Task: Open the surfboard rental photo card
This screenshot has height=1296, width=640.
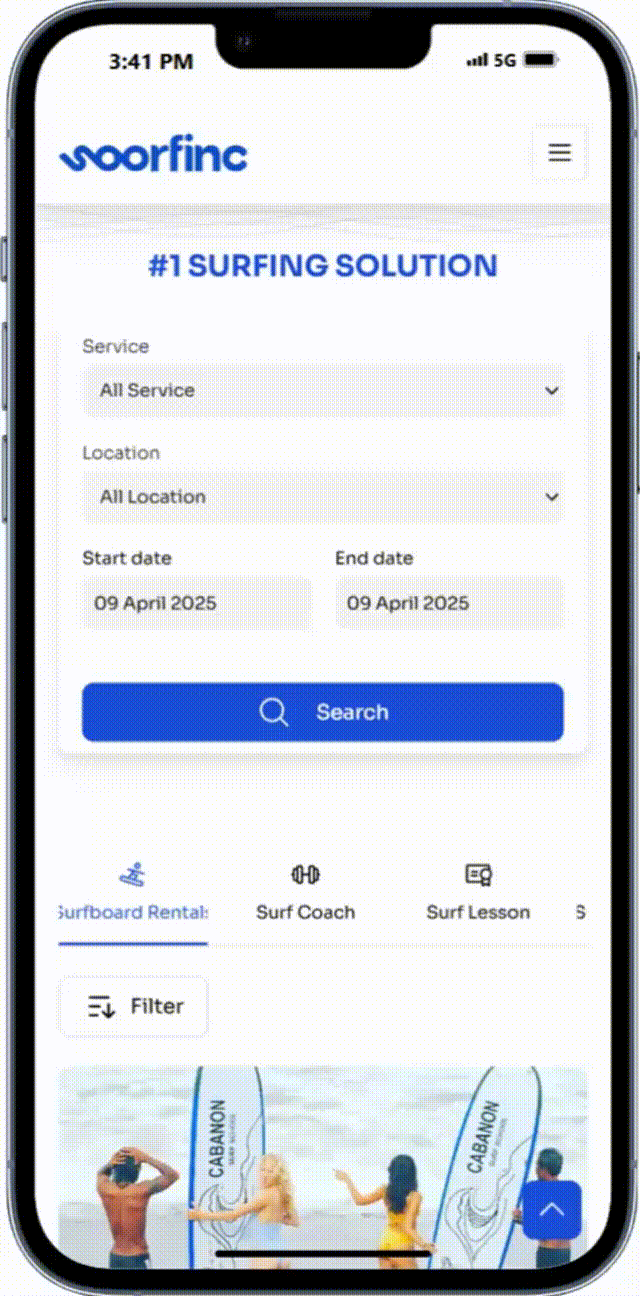Action: click(290, 1160)
